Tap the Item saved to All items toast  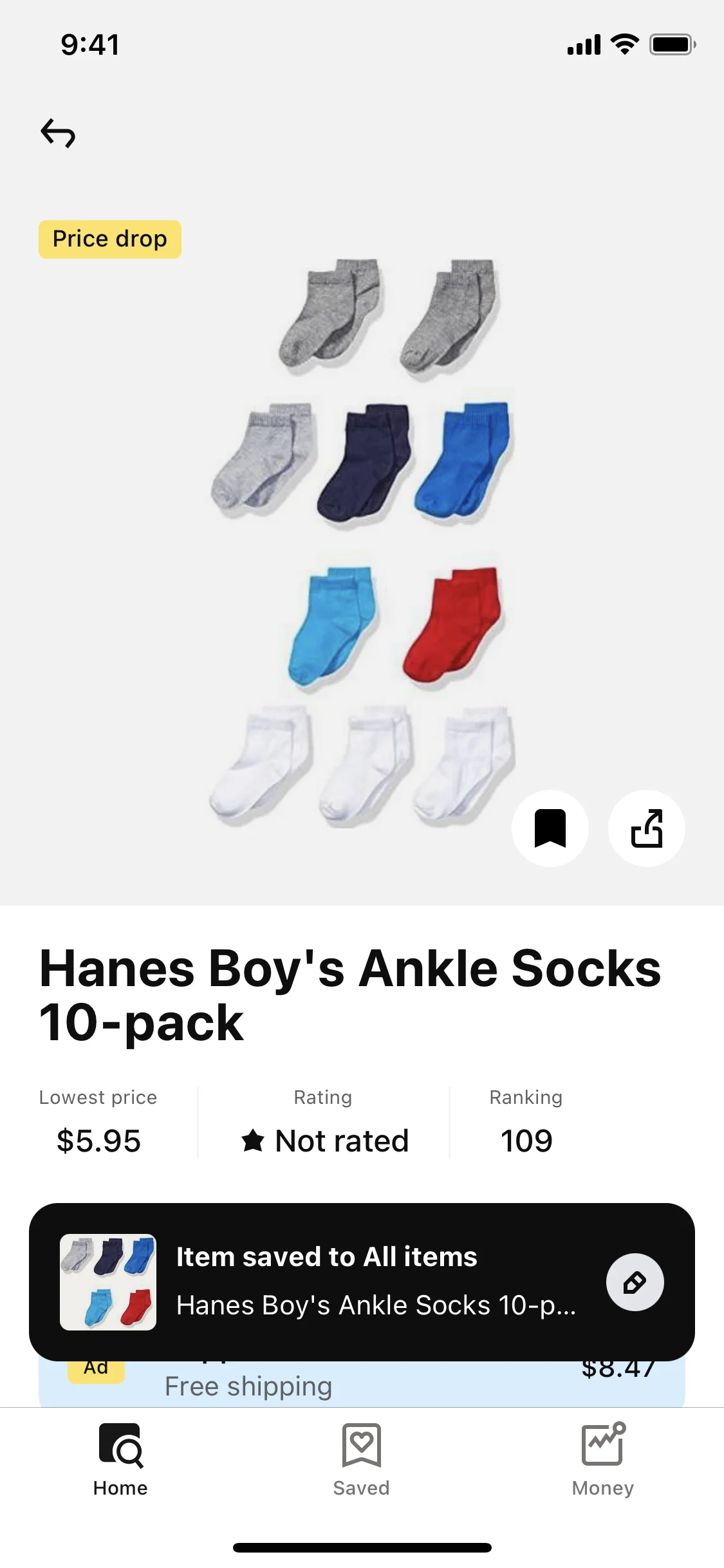pyautogui.click(x=362, y=1281)
